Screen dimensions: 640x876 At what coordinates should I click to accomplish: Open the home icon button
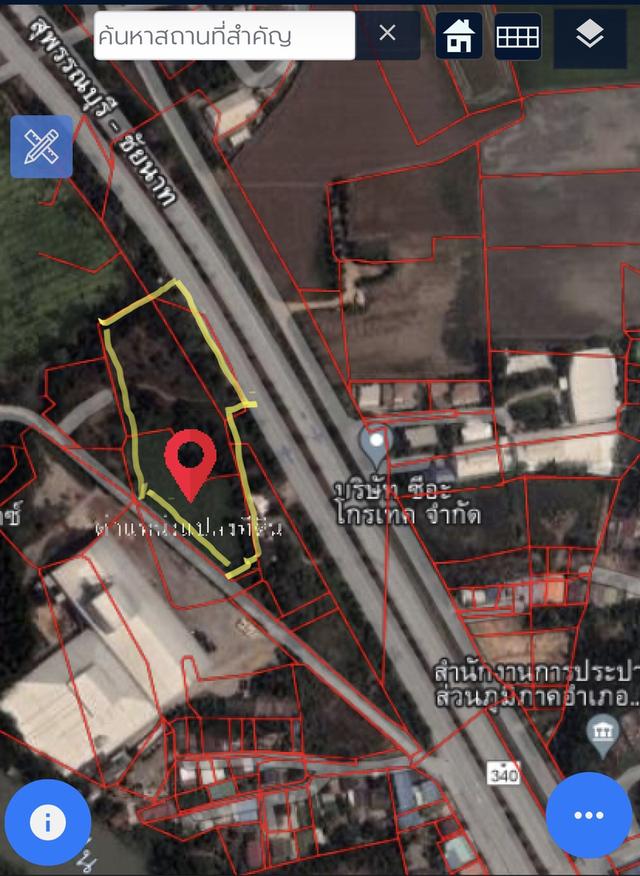tap(459, 36)
